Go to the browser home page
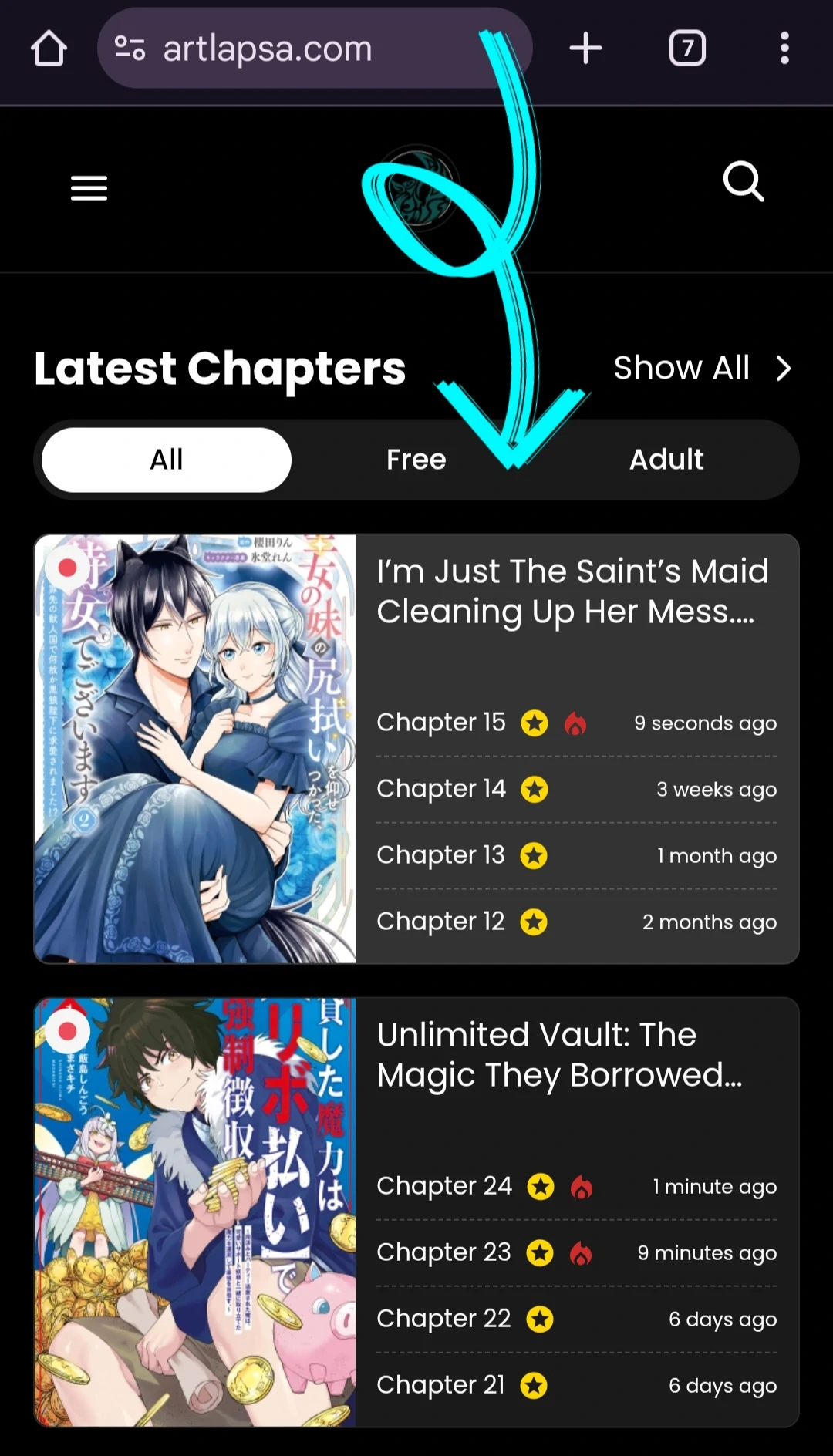The width and height of the screenshot is (833, 1456). (x=49, y=49)
